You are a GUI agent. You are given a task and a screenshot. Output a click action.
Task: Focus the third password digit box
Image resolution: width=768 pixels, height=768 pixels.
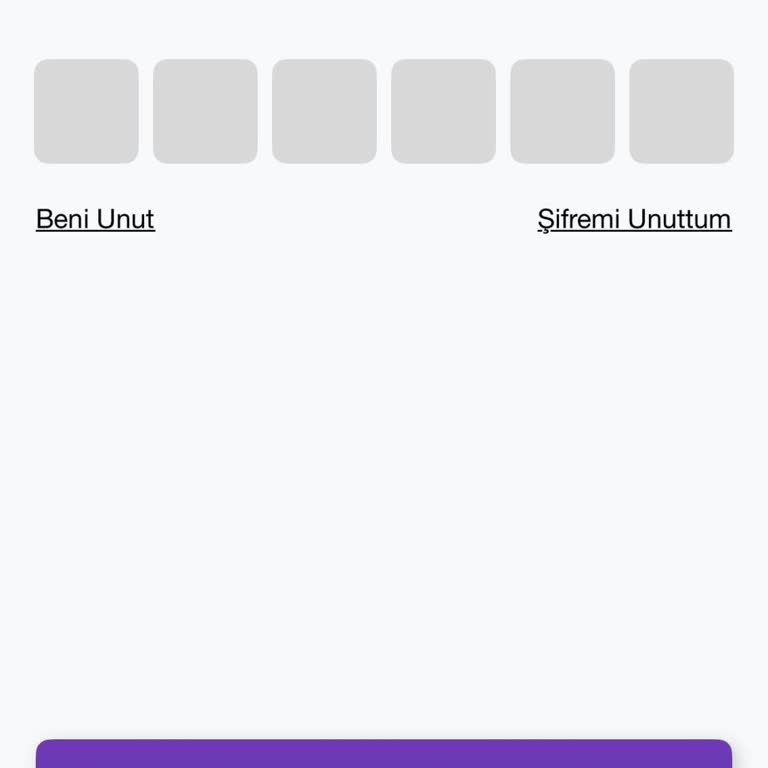tap(324, 111)
